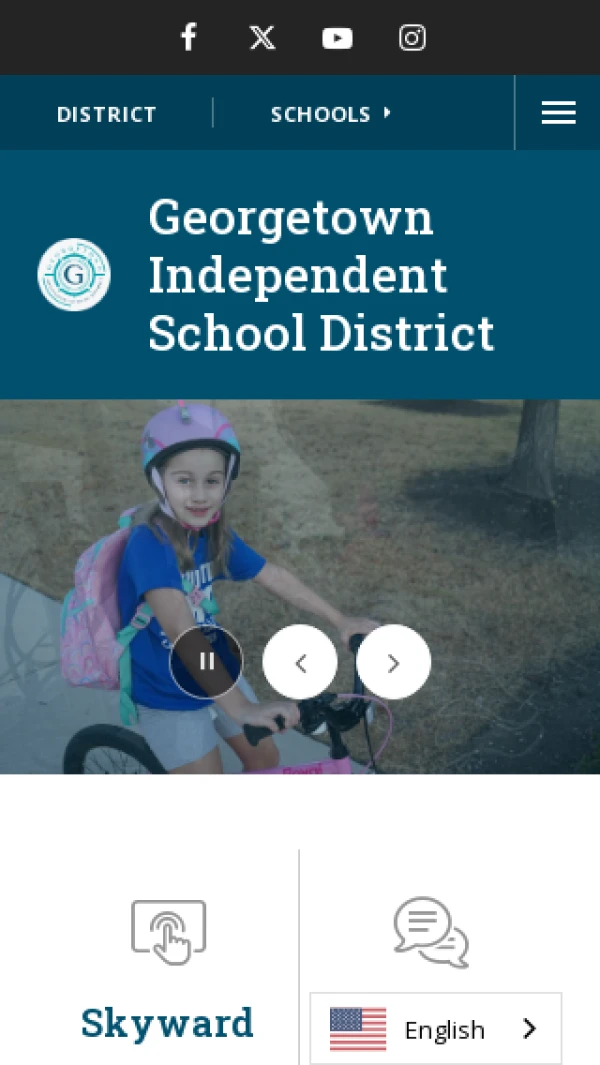Change language from English
Image resolution: width=600 pixels, height=1065 pixels.
pyautogui.click(x=436, y=1029)
